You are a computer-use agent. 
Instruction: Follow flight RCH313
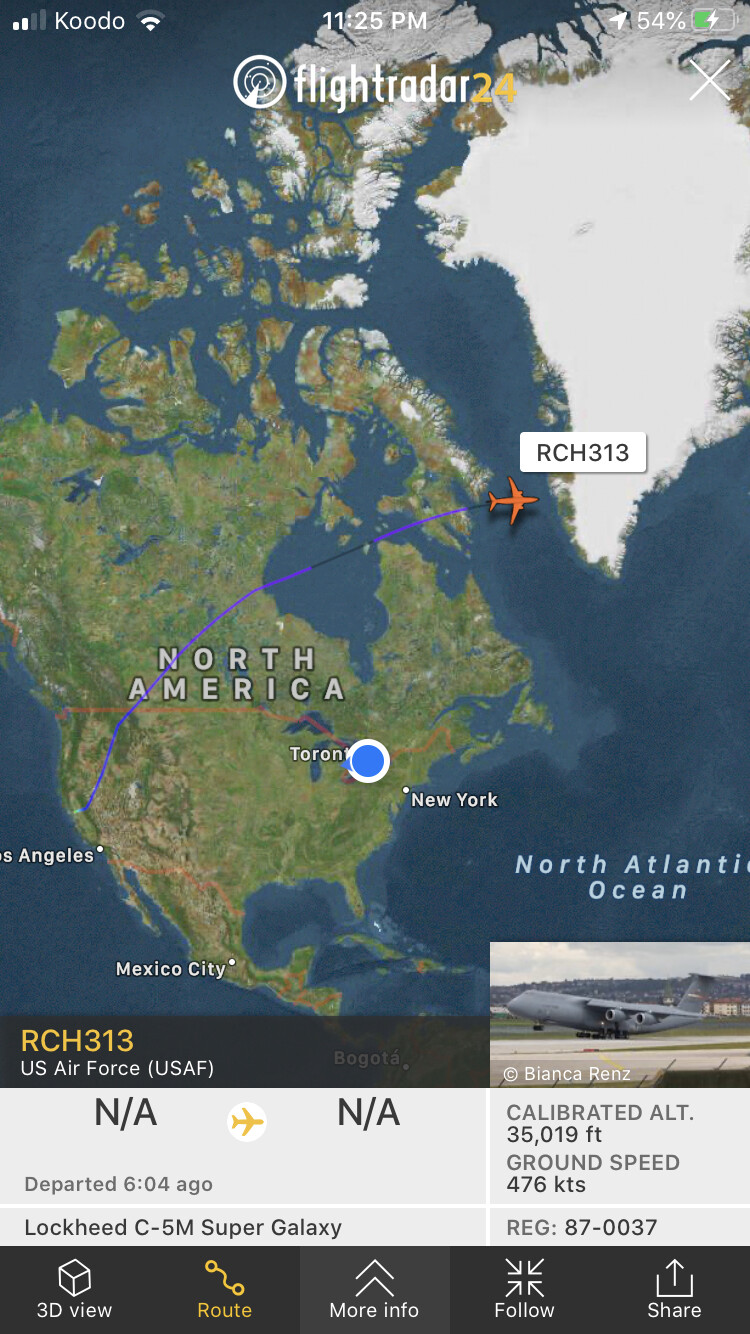[x=524, y=1290]
